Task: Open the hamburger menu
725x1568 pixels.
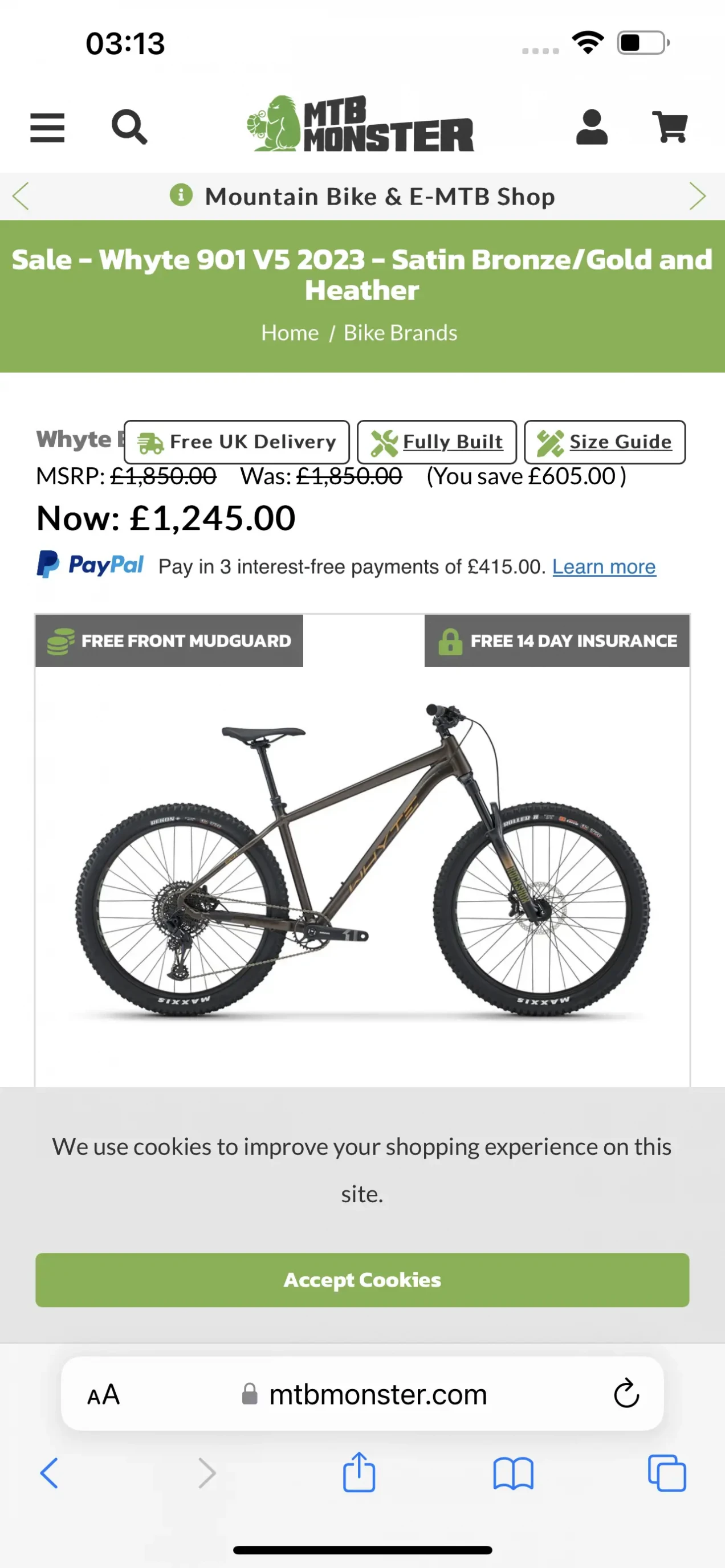Action: click(x=47, y=128)
